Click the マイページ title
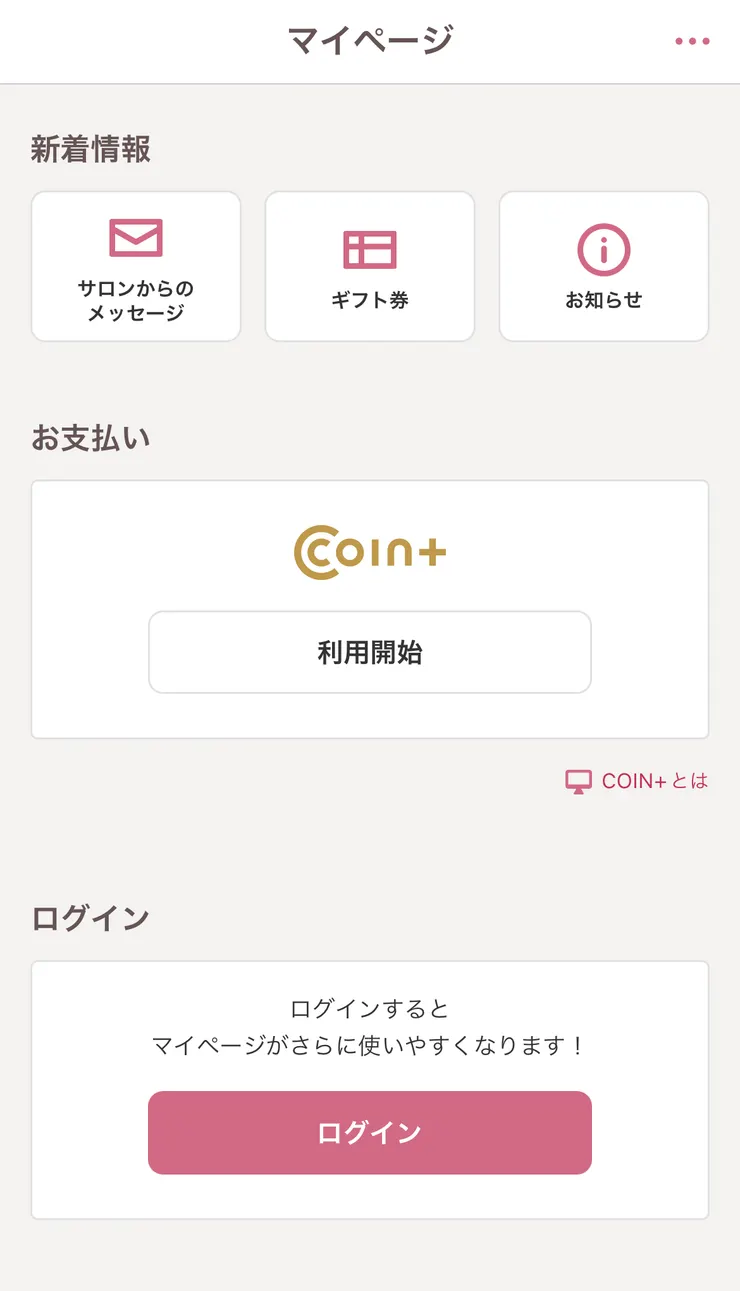Screen dimensions: 740x1291 370,40
